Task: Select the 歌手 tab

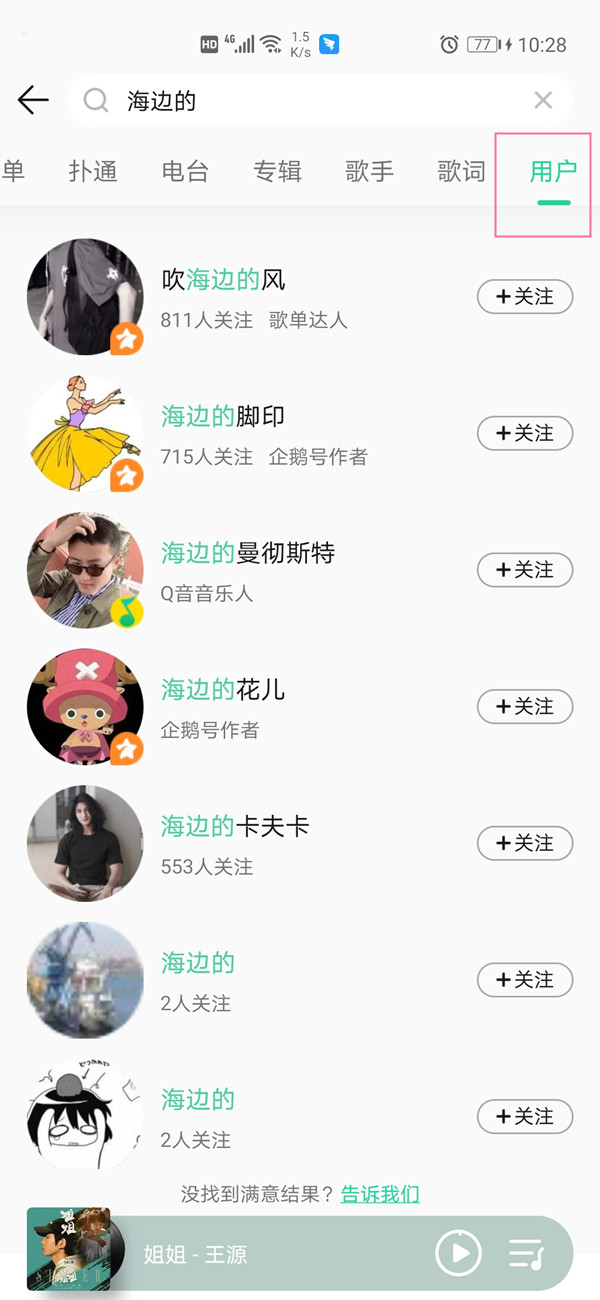Action: 369,172
